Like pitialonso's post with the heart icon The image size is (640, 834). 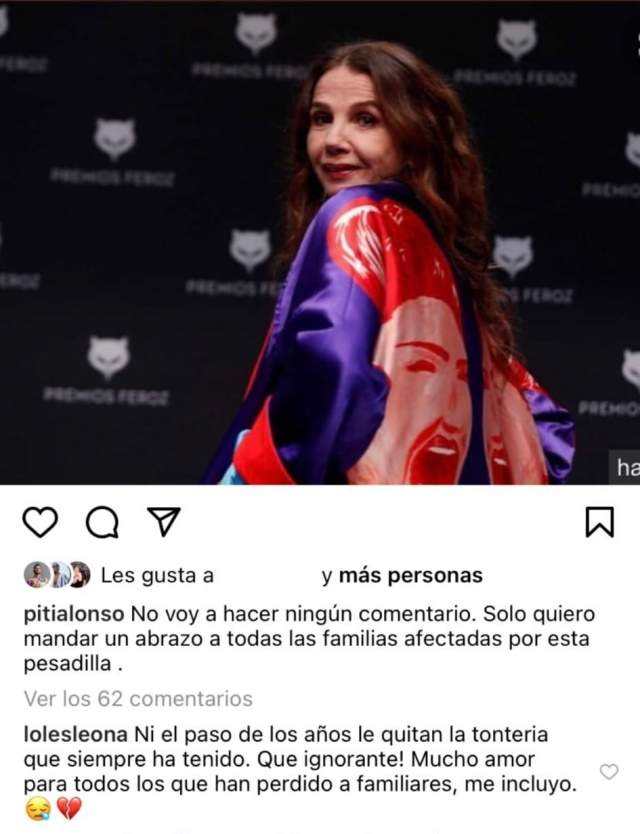(x=40, y=522)
